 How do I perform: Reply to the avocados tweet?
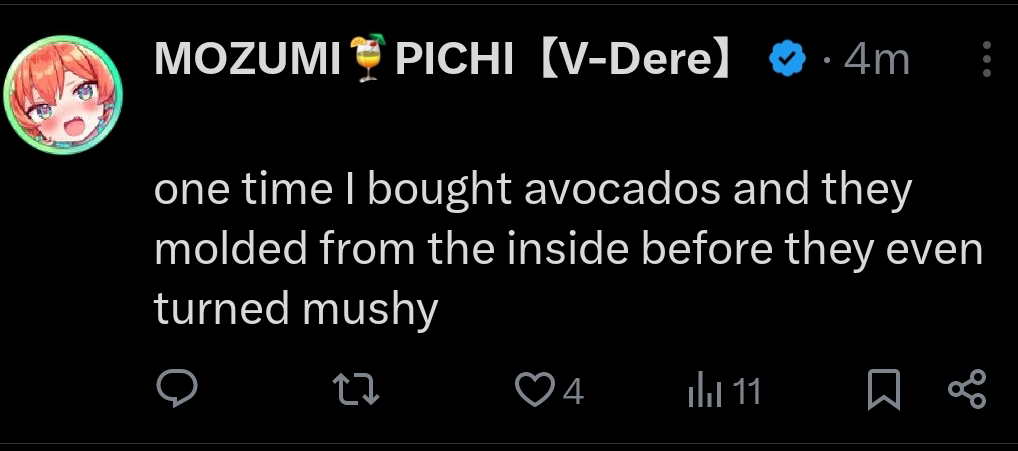pos(178,390)
